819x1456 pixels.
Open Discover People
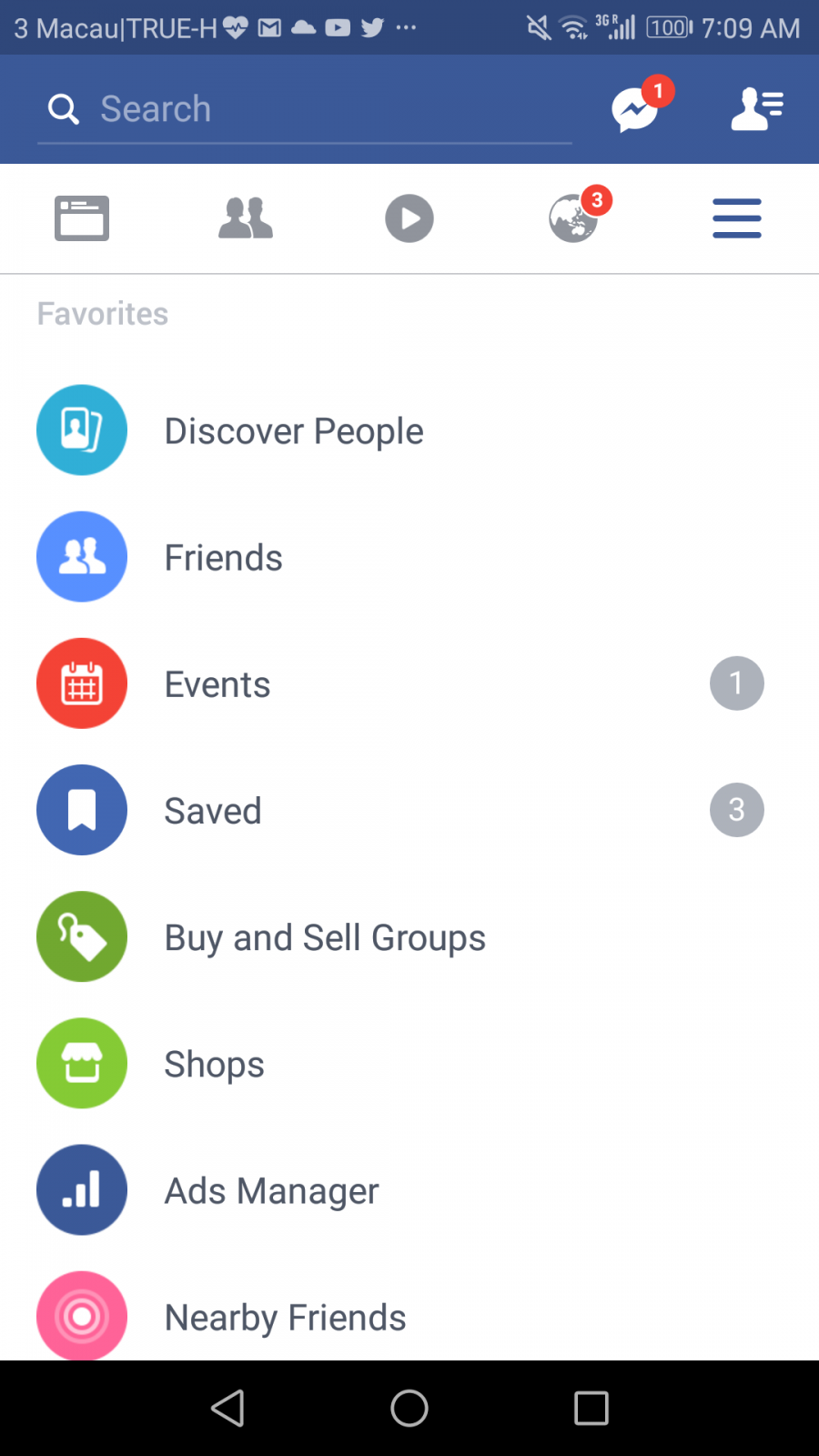coord(293,430)
